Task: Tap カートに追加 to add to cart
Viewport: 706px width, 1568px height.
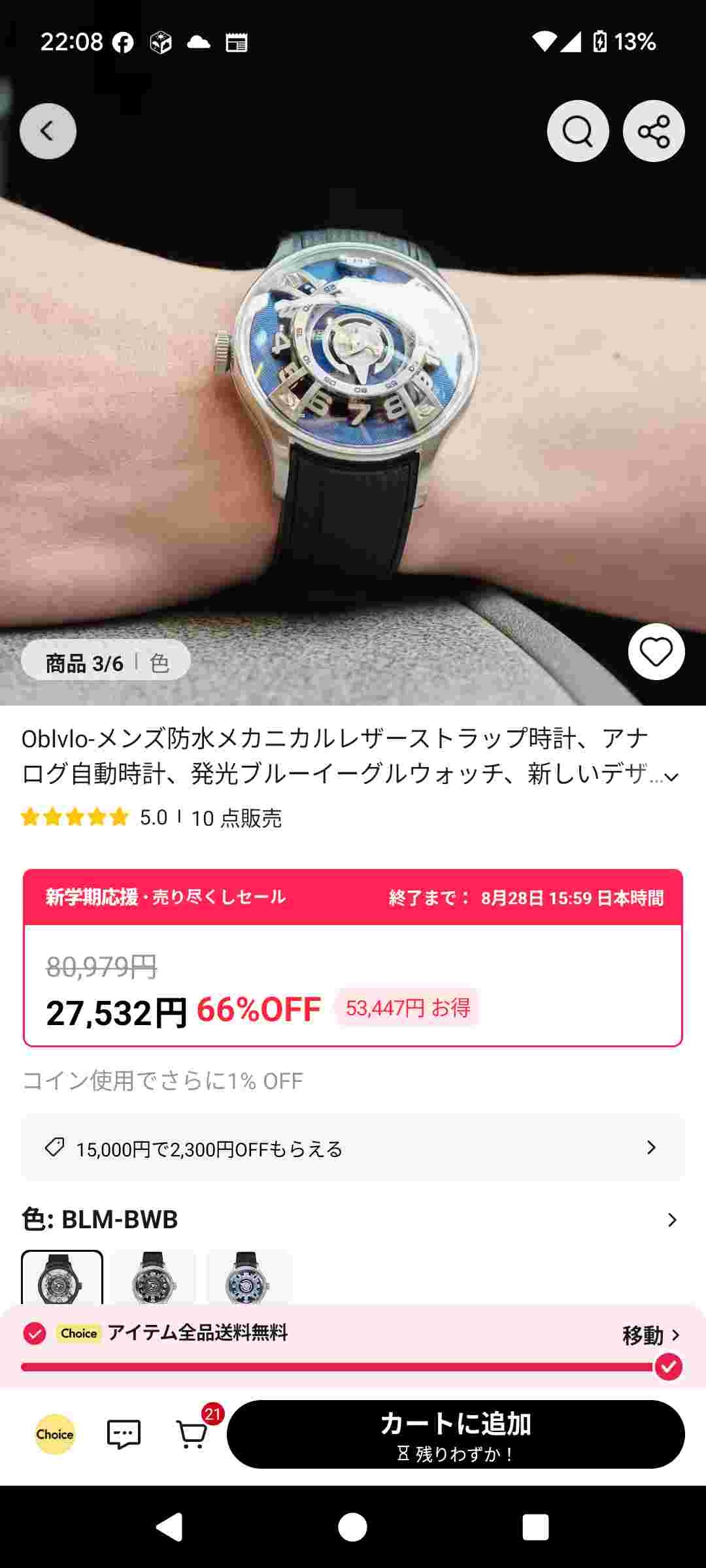Action: point(456,1434)
